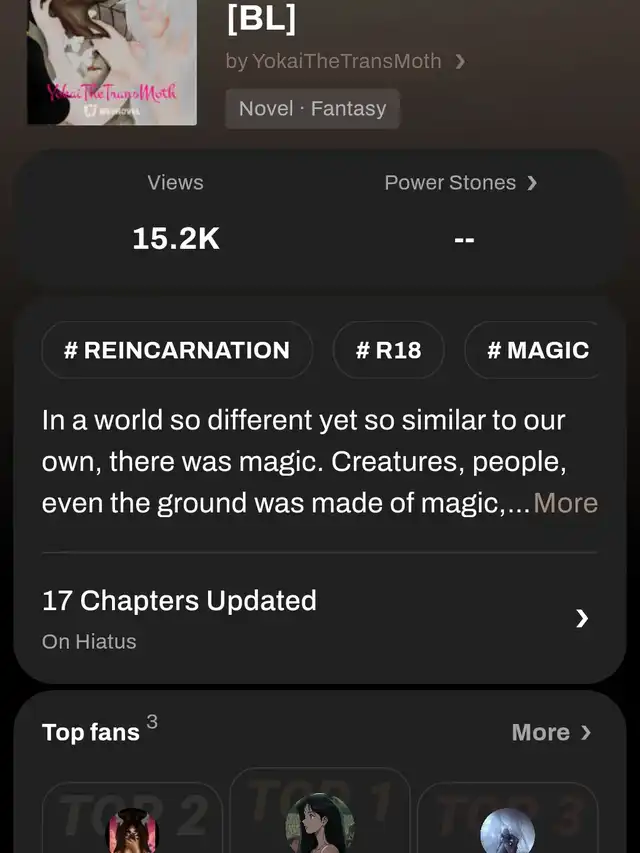This screenshot has height=853, width=640.
Task: Open the 17 Chapters Updated list
Action: tap(318, 617)
